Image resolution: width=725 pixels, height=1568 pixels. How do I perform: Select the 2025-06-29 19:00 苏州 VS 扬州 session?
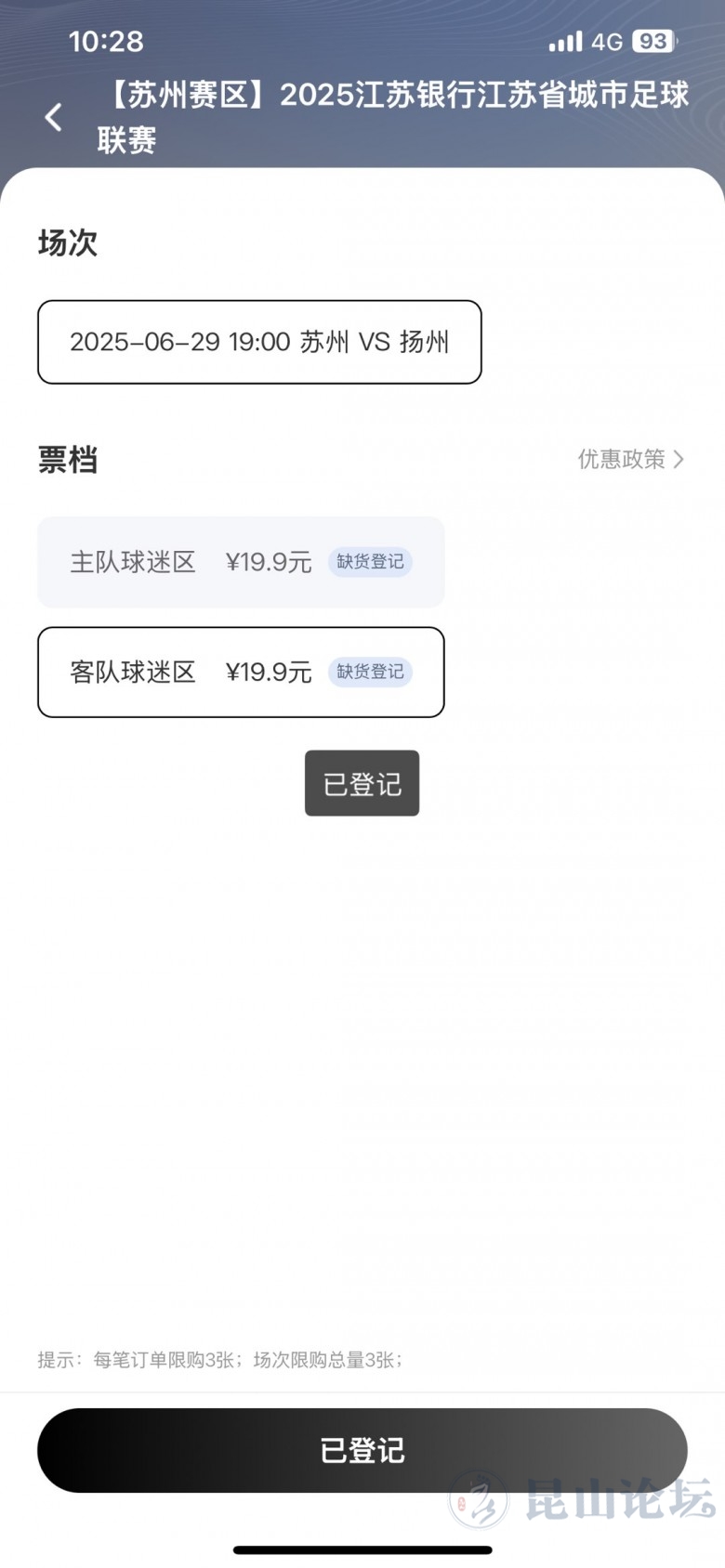tap(259, 342)
